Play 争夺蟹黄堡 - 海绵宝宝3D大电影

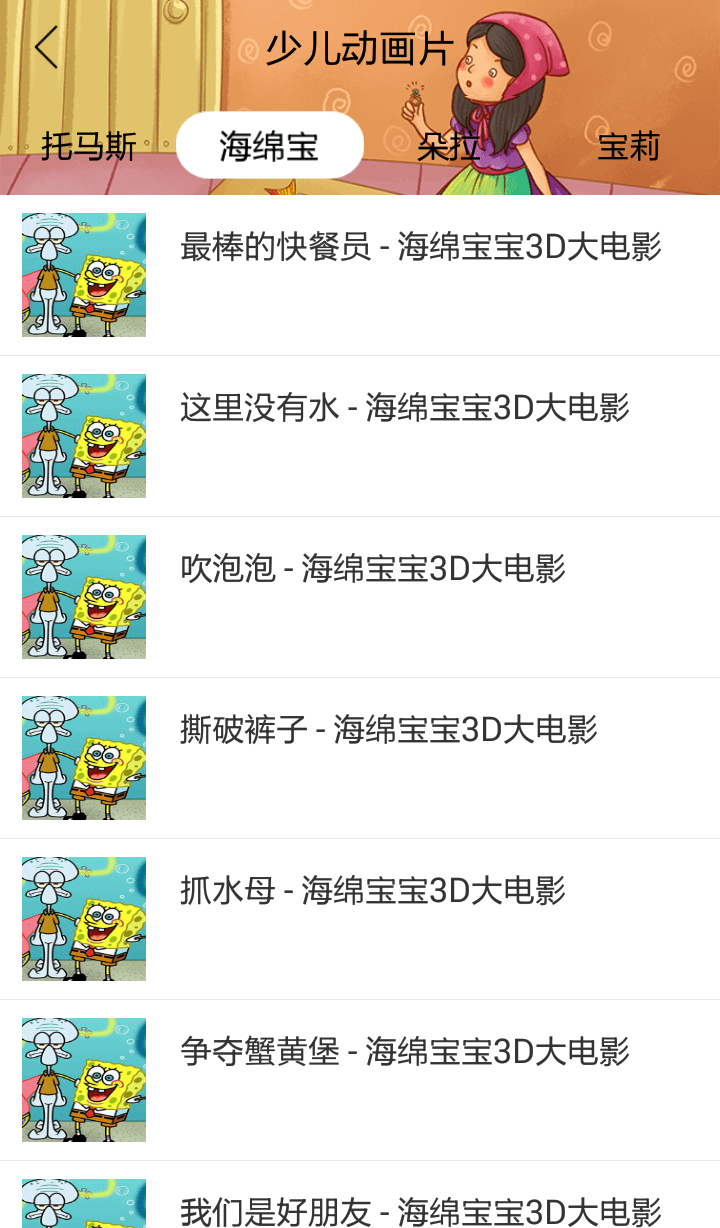coord(405,1051)
